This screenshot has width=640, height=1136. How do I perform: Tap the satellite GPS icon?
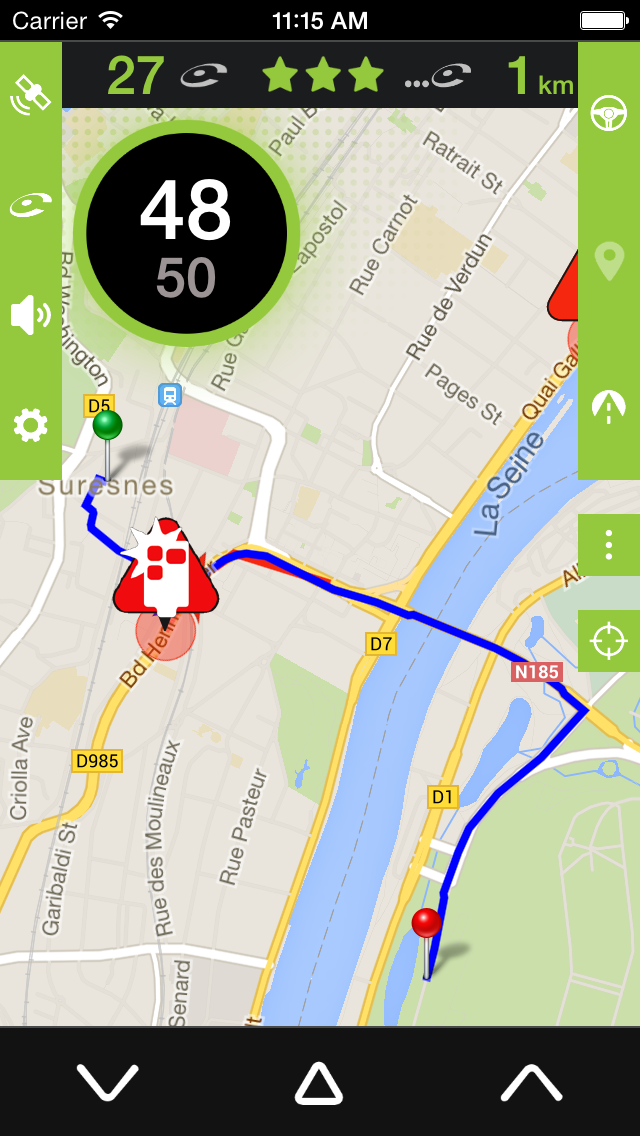[x=30, y=94]
